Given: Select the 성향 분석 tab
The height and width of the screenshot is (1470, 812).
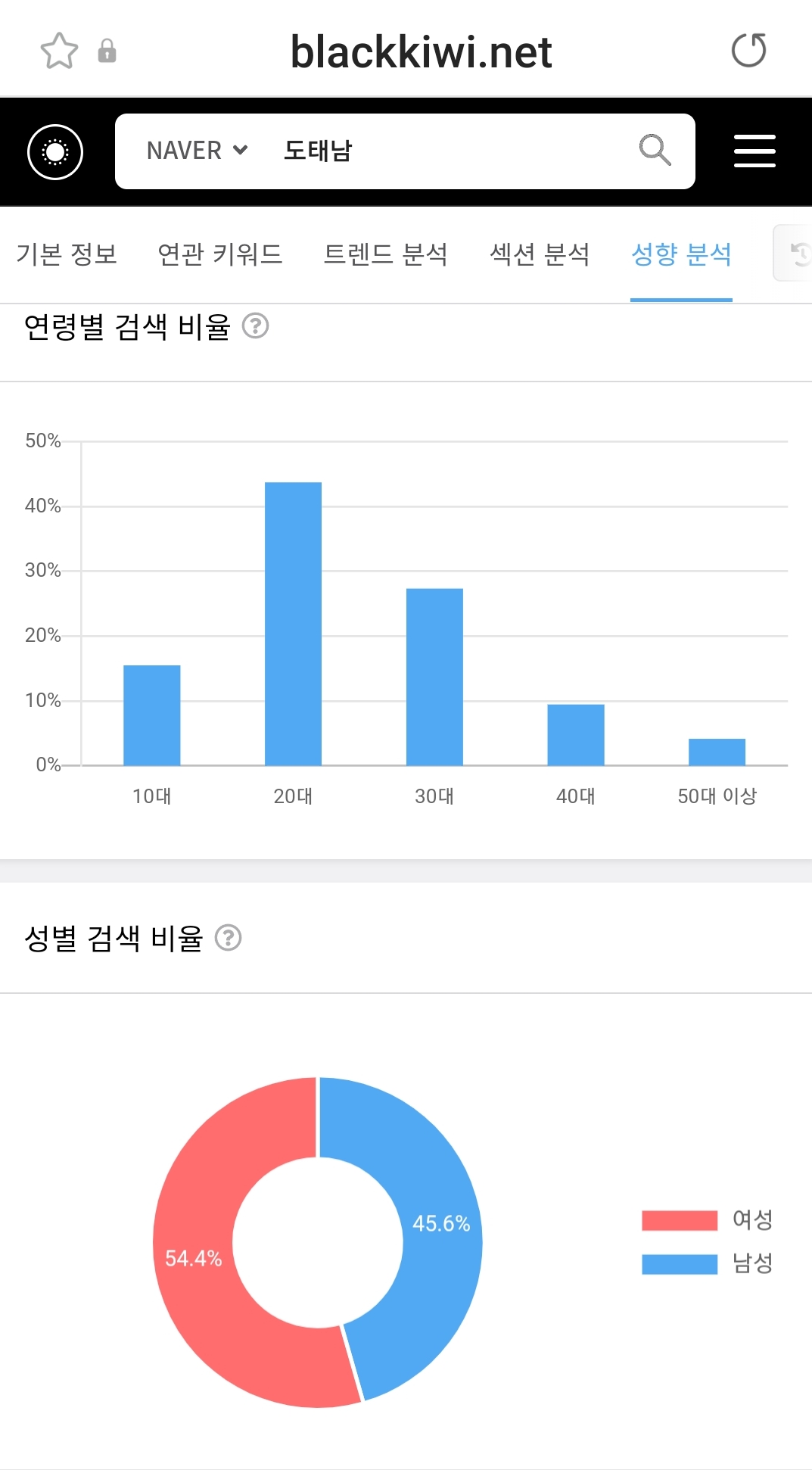Looking at the screenshot, I should point(681,254).
